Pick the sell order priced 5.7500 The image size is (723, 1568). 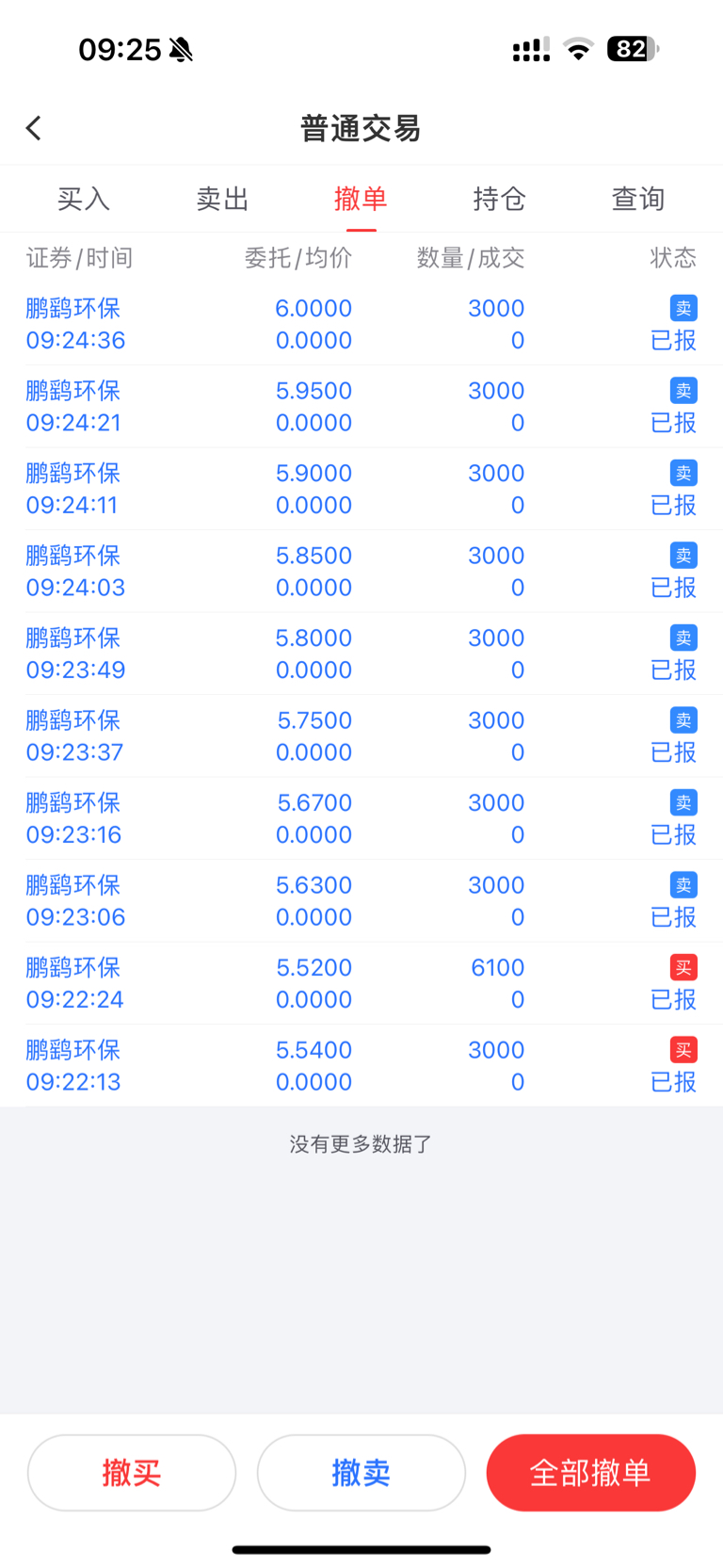pos(361,736)
